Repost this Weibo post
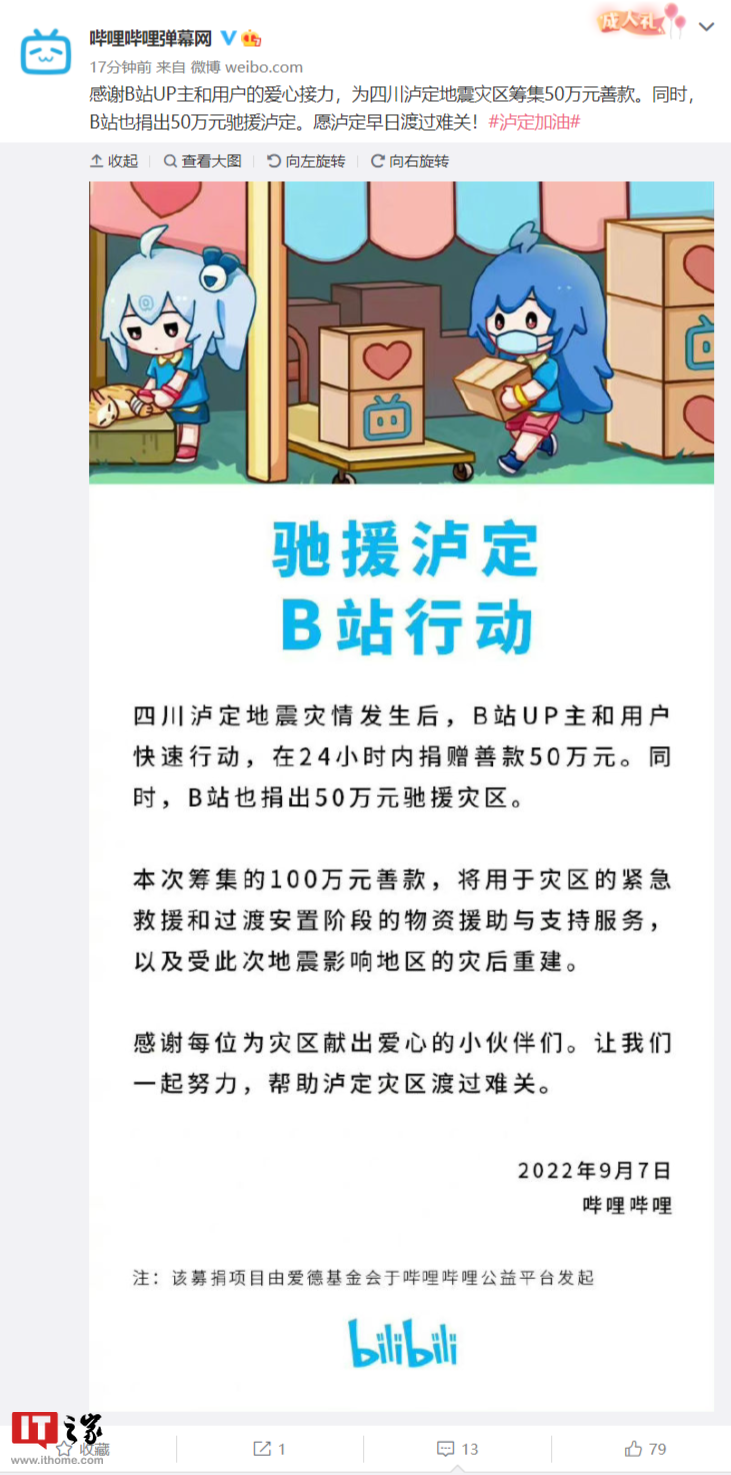This screenshot has height=1475, width=731. point(270,1448)
